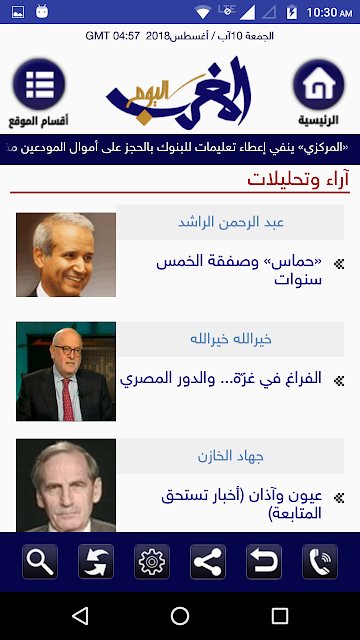View author جهاد الخازن
Viewport: 360px width, 640px height.
[231, 456]
